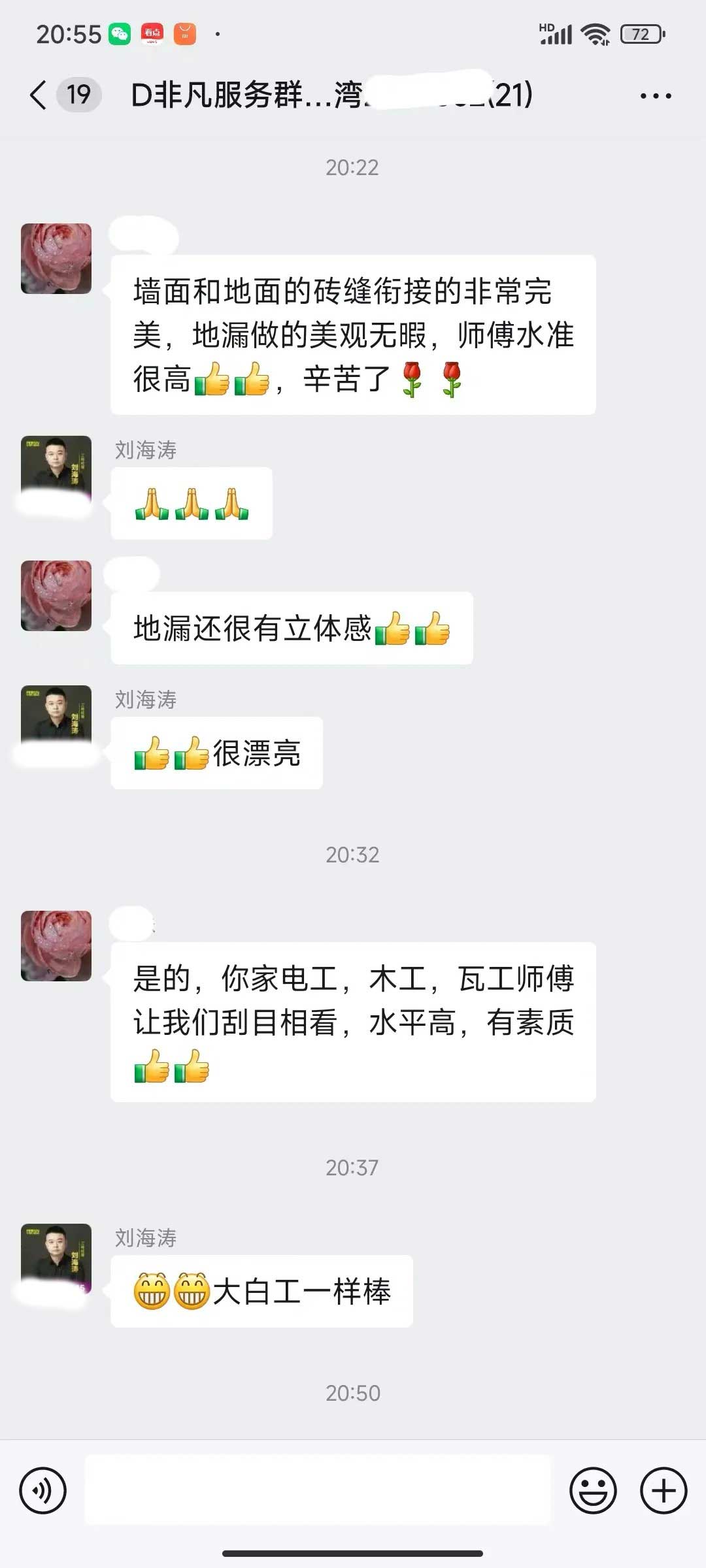The height and width of the screenshot is (1568, 706).
Task: Tap rose avatar beside 地漏还很有立体感 message
Action: click(56, 596)
